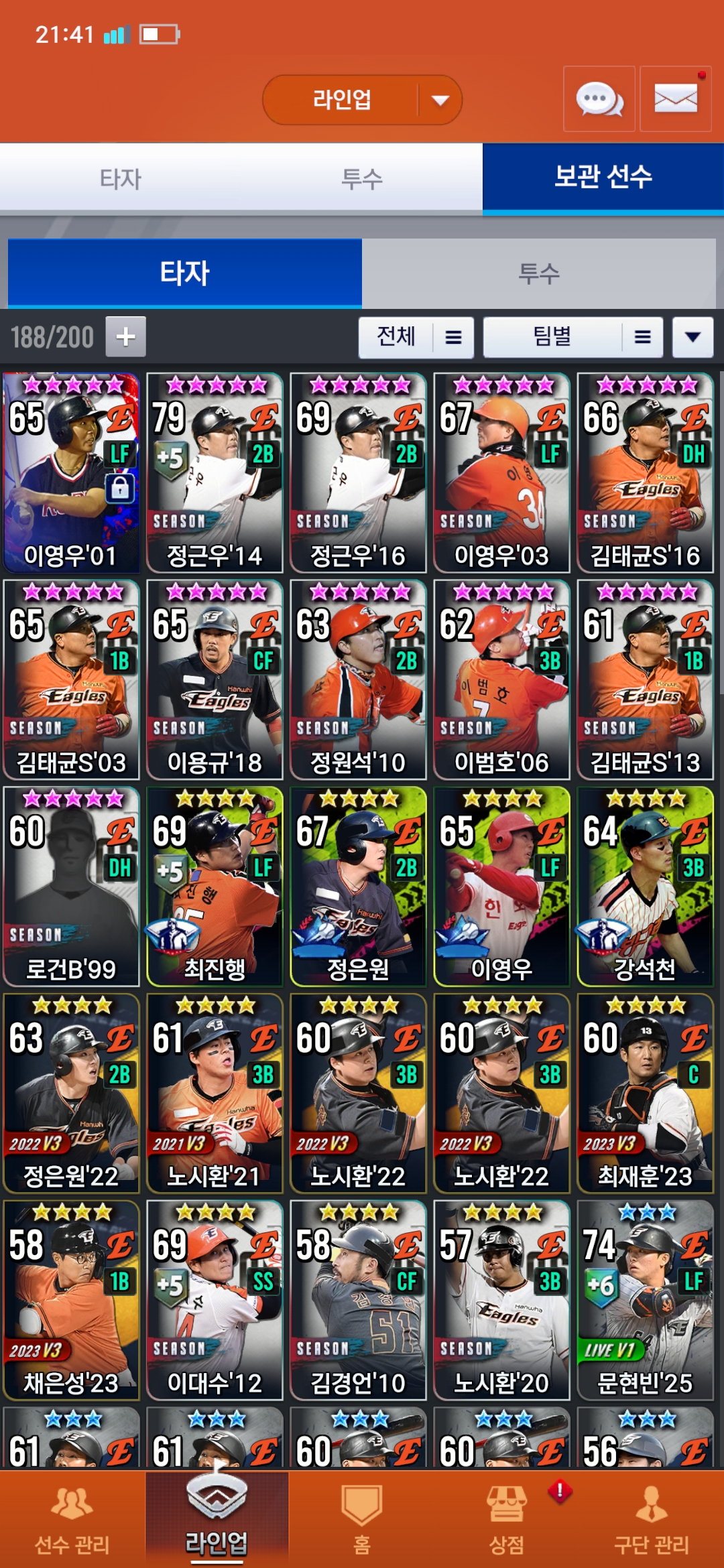Select the 최재훈'23 catcher card
The image size is (724, 1568).
coord(645,1093)
